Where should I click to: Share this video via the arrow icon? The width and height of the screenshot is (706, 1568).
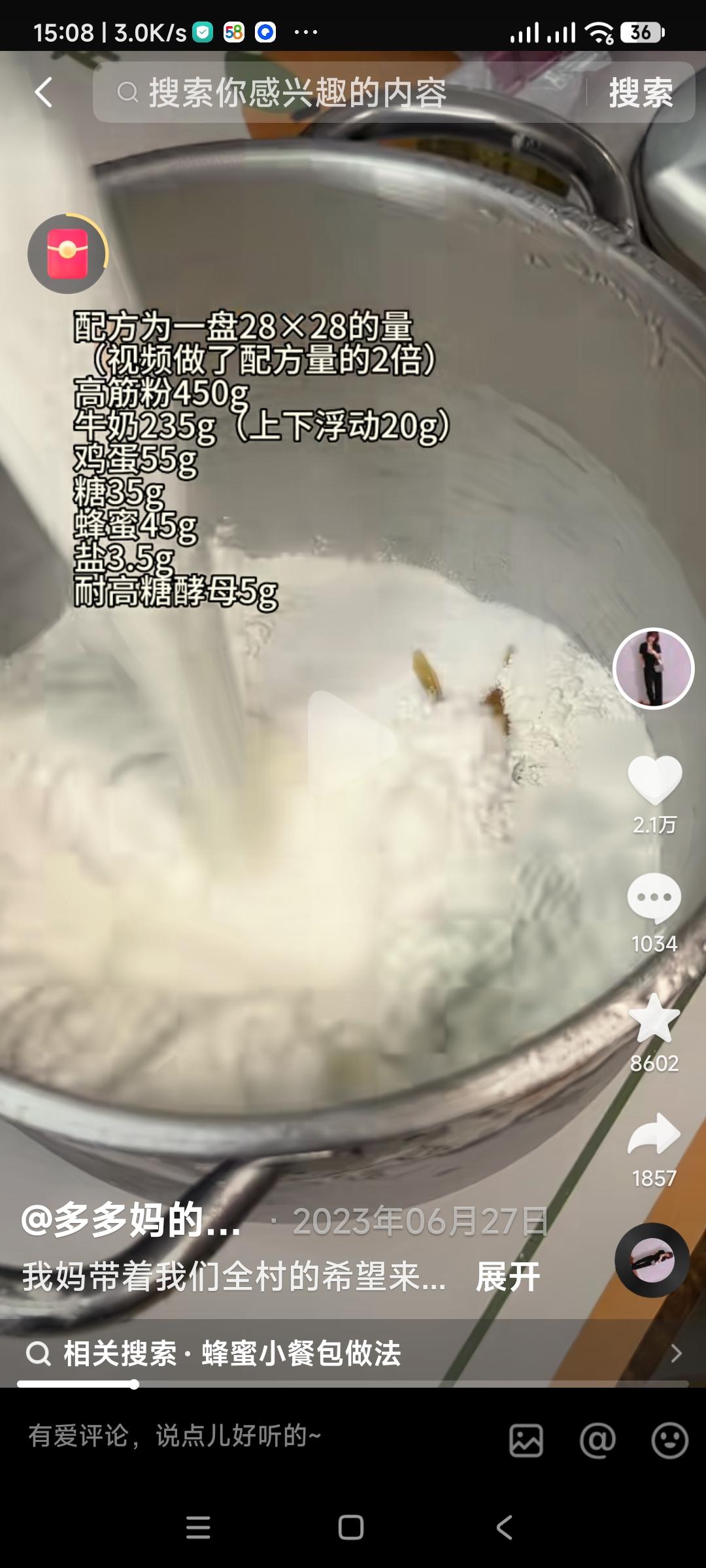click(654, 1134)
